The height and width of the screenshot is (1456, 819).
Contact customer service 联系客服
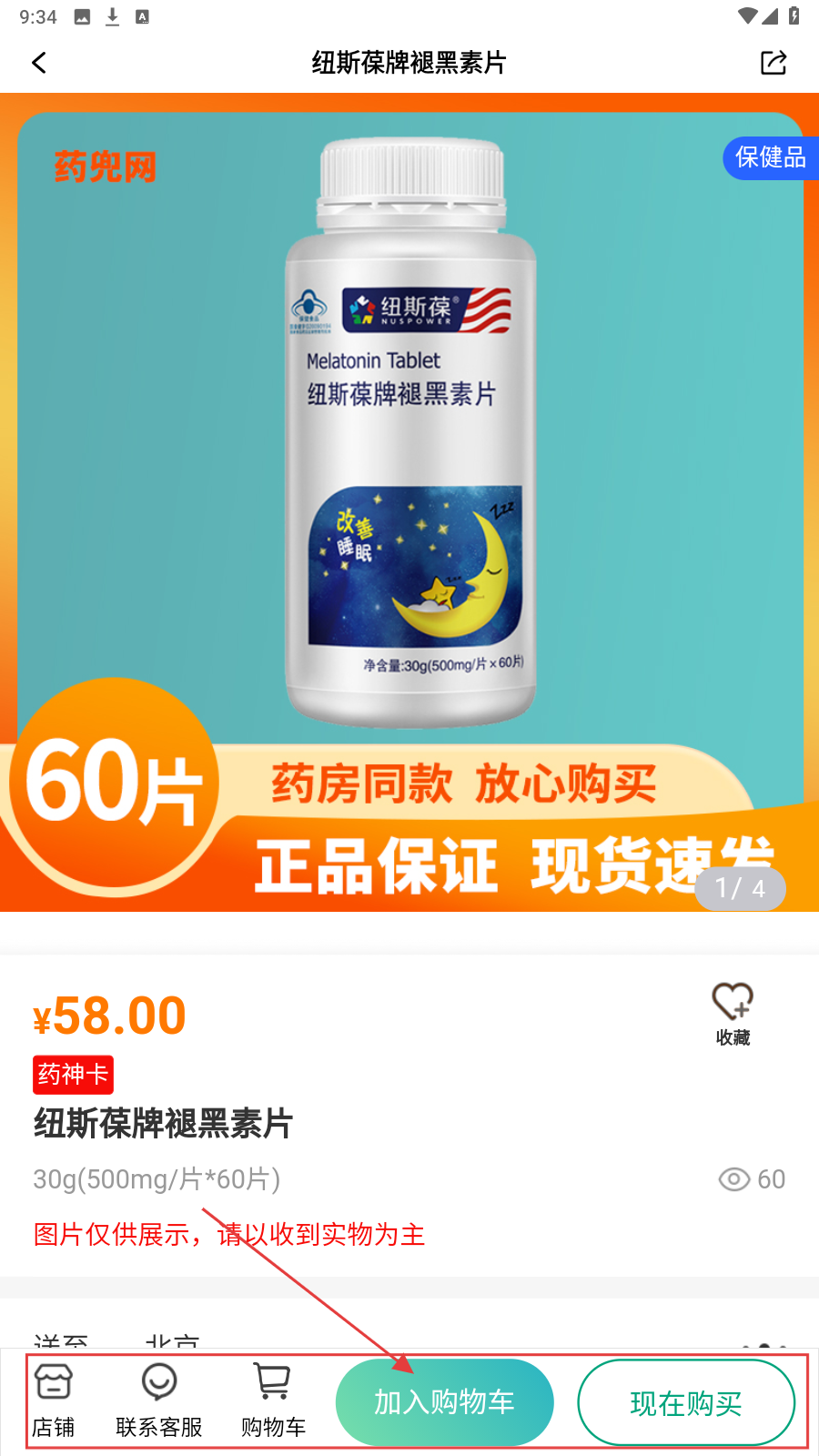(159, 1400)
